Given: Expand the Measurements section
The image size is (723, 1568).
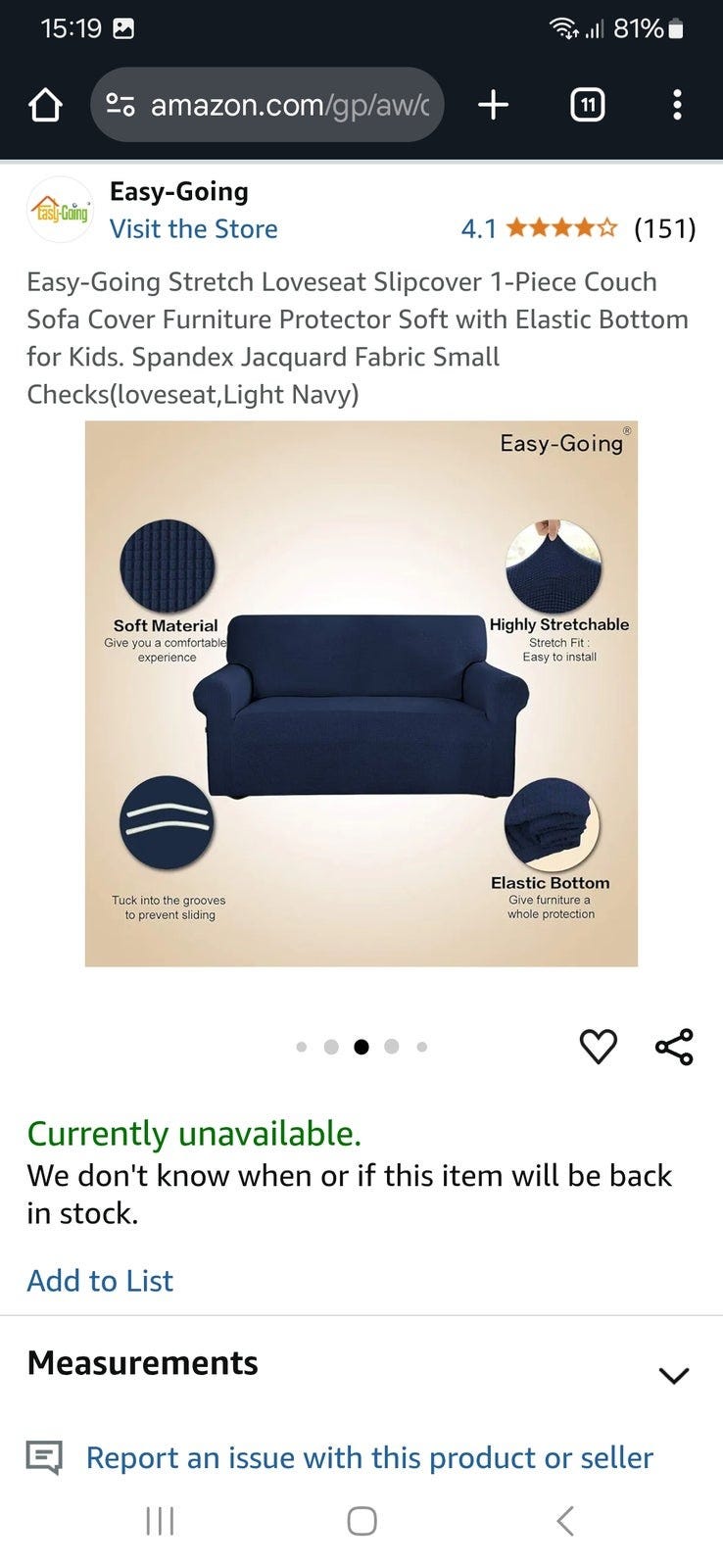Looking at the screenshot, I should point(673,1374).
